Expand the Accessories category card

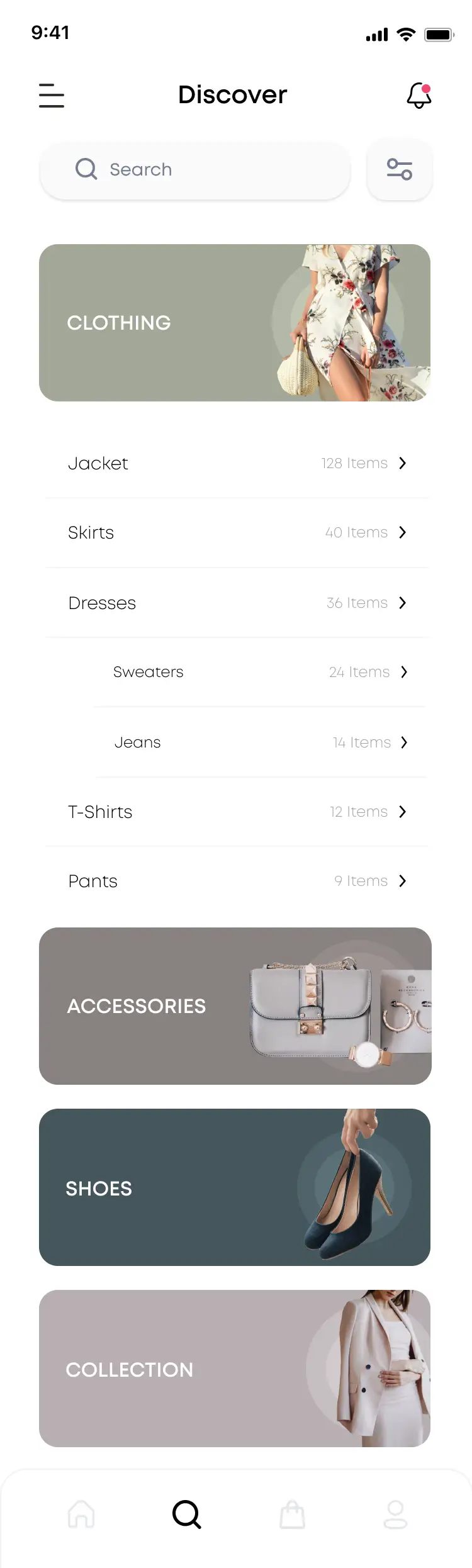point(235,1006)
